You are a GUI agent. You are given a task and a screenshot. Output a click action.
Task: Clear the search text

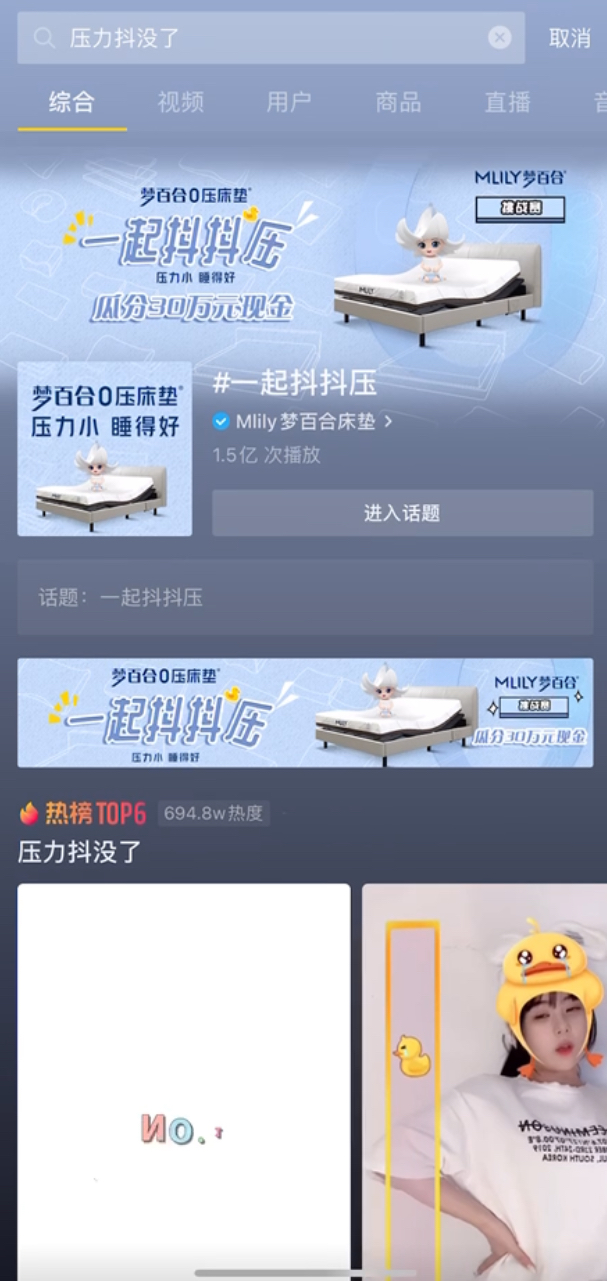click(500, 38)
